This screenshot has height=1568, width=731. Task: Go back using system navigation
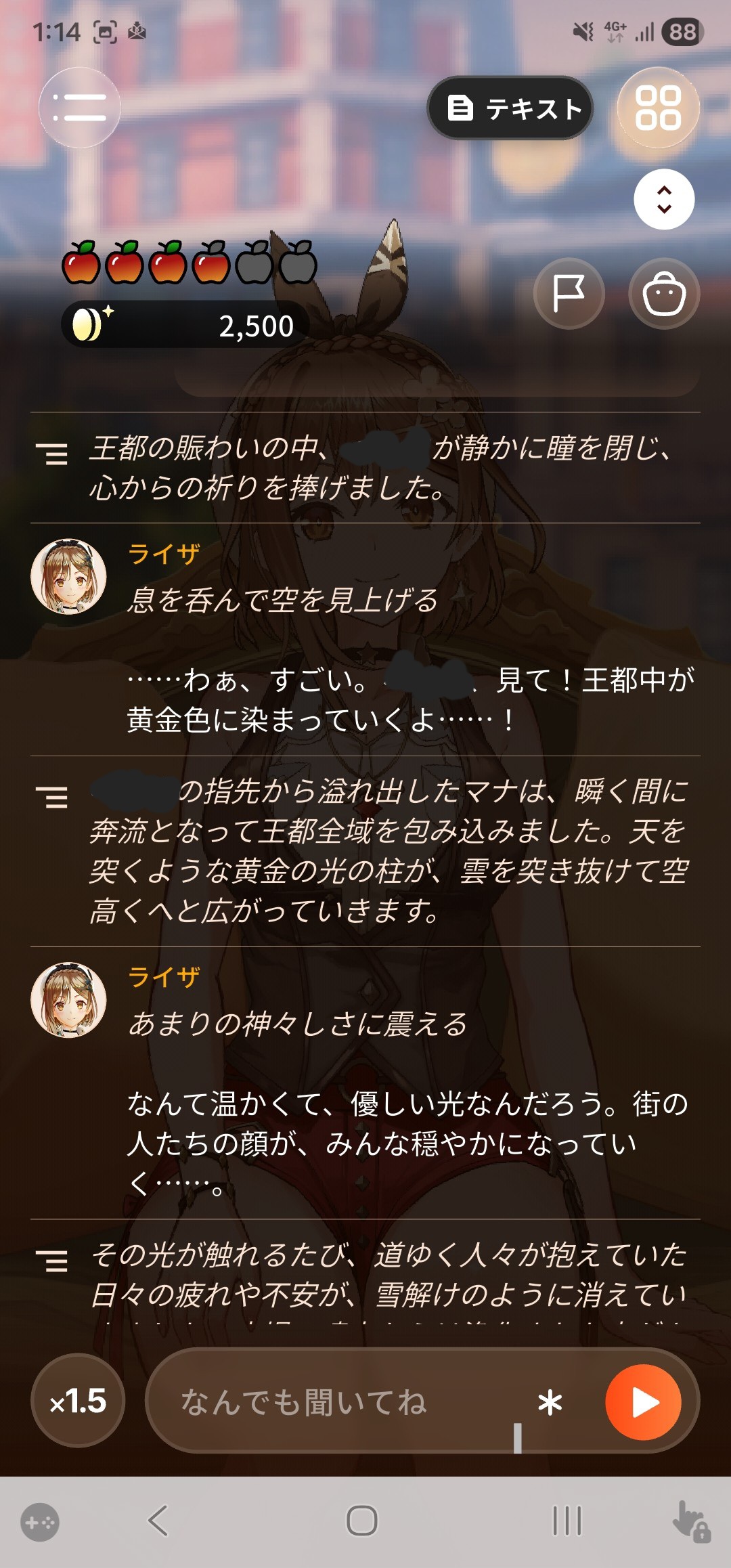[x=158, y=1521]
